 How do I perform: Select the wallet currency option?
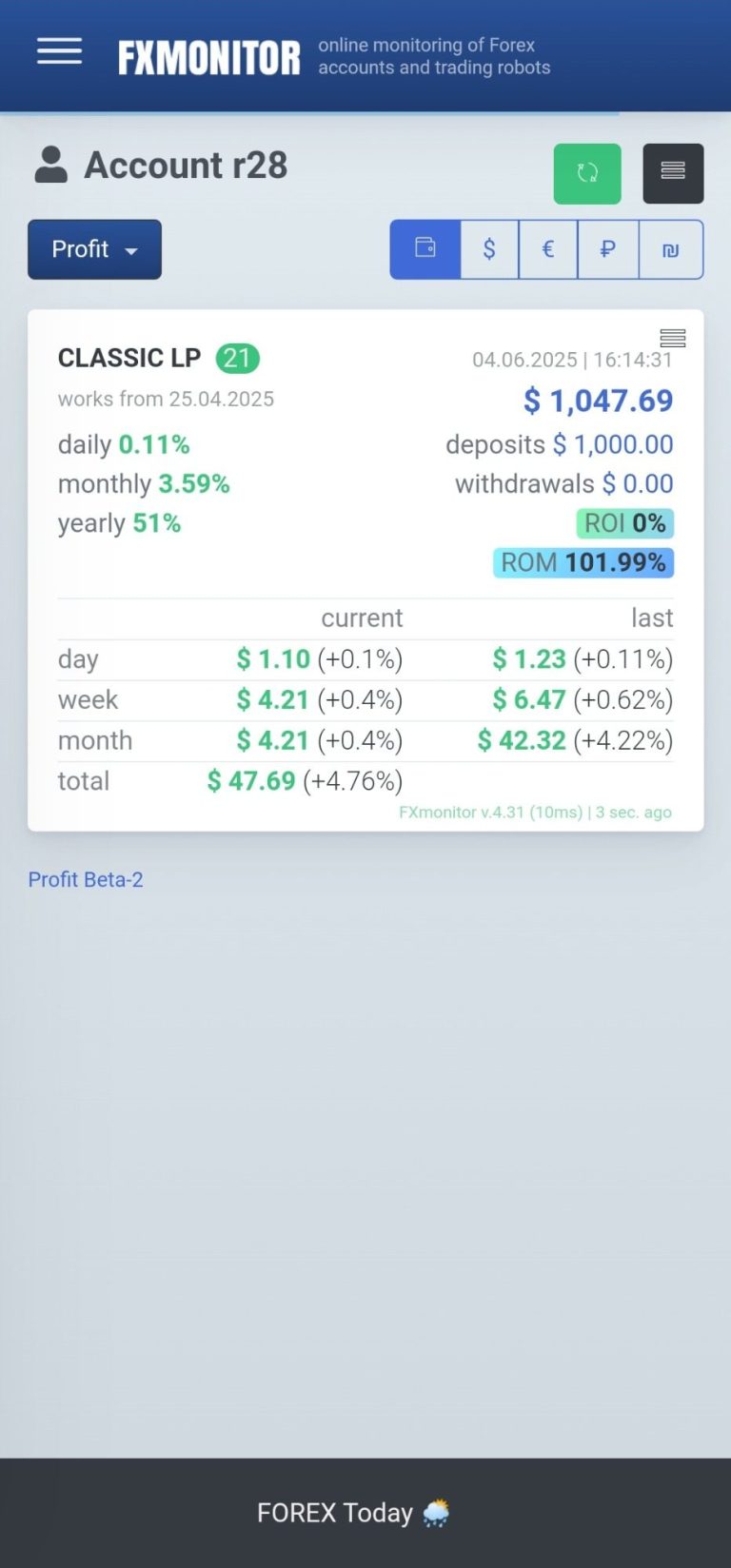pyautogui.click(x=425, y=249)
